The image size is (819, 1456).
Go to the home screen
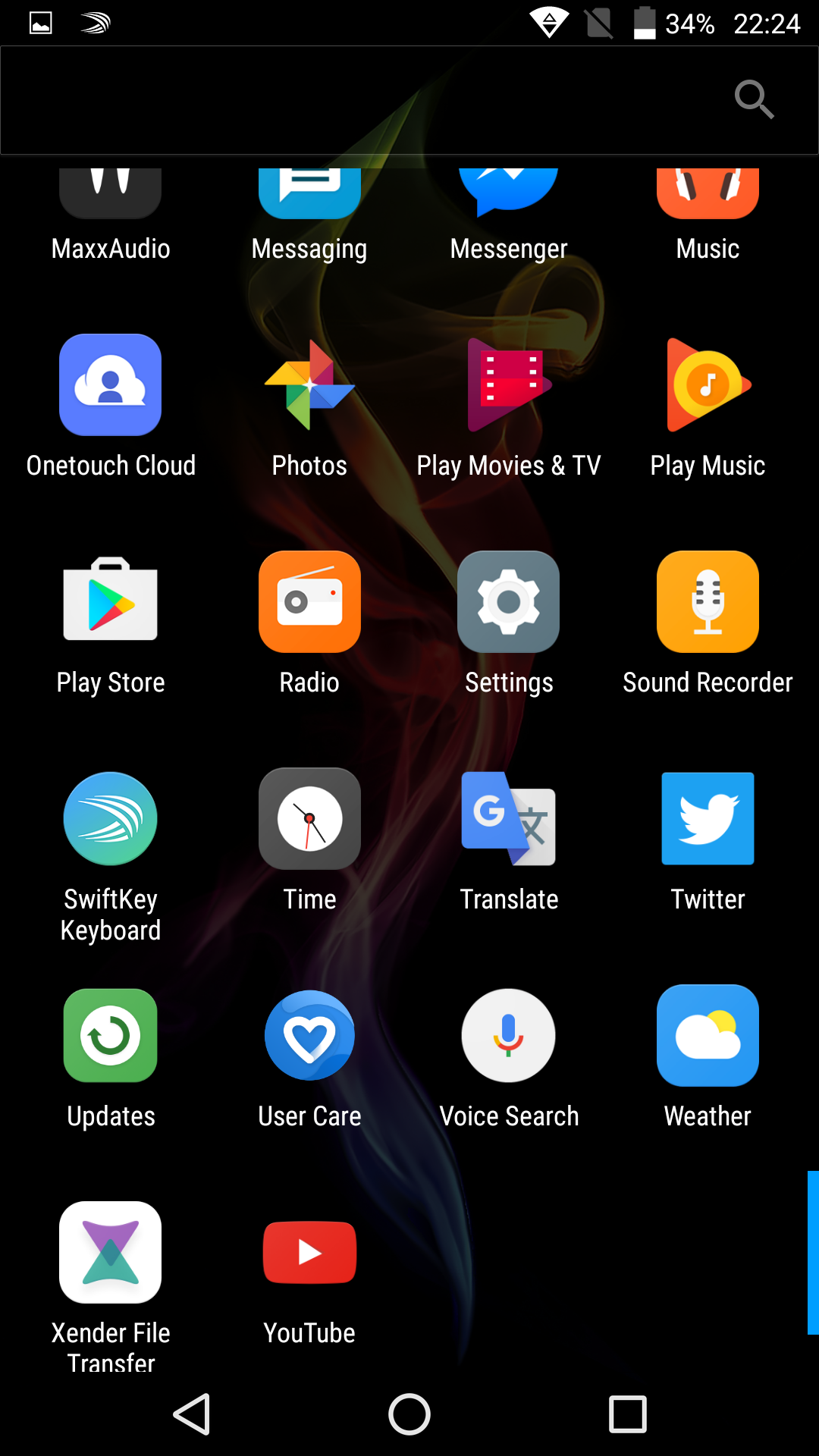point(409,1414)
